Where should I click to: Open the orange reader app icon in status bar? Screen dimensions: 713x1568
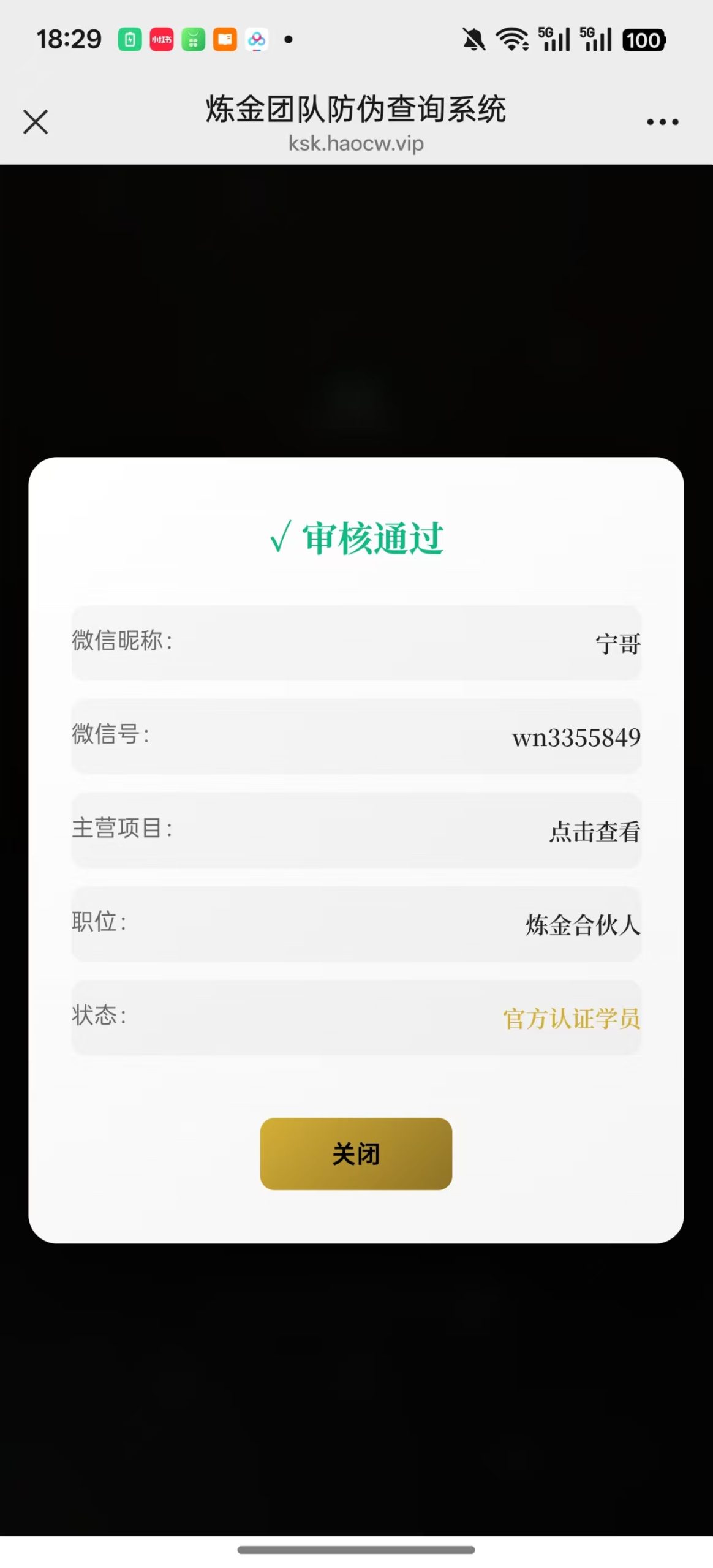pos(225,39)
